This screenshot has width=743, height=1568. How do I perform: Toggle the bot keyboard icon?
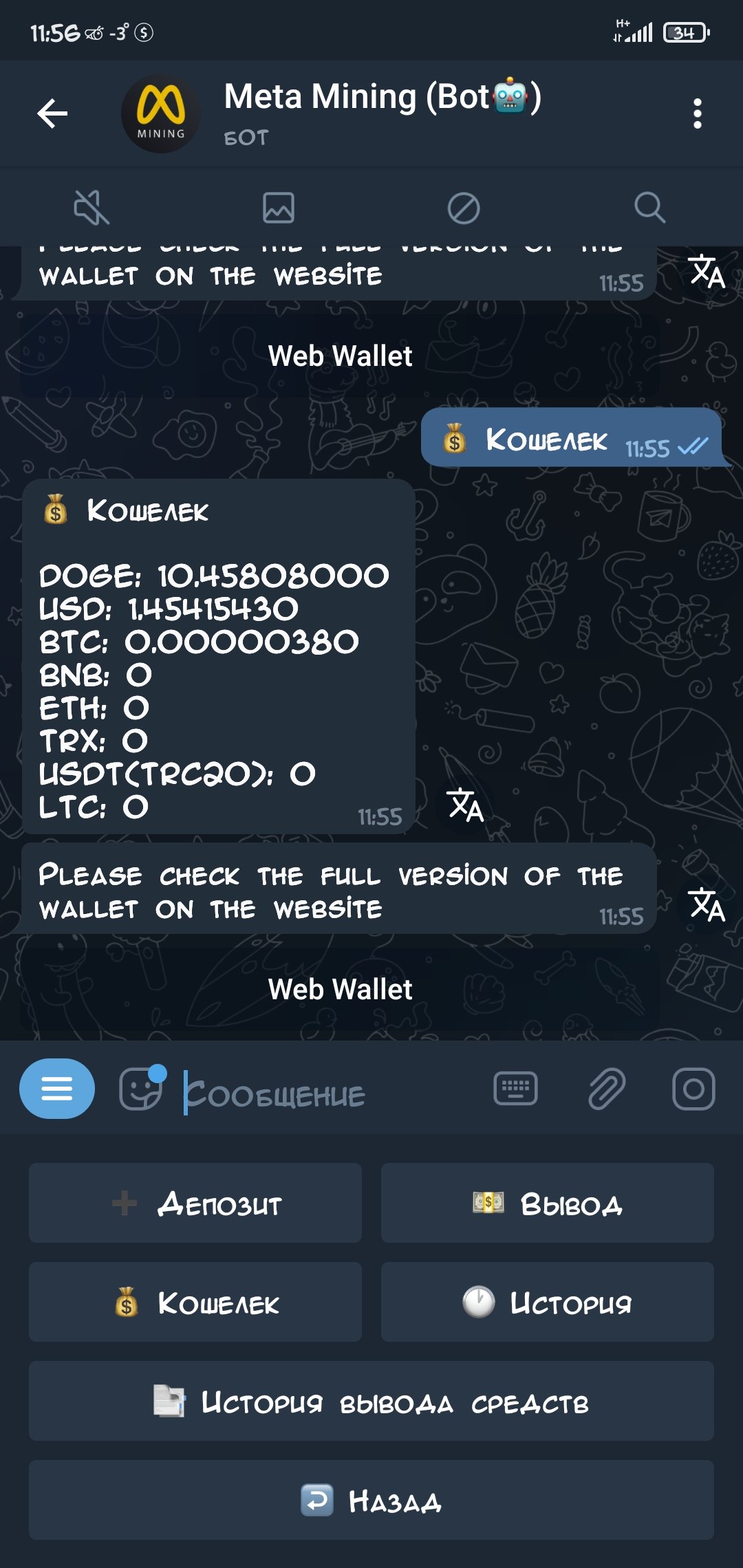(x=515, y=1089)
